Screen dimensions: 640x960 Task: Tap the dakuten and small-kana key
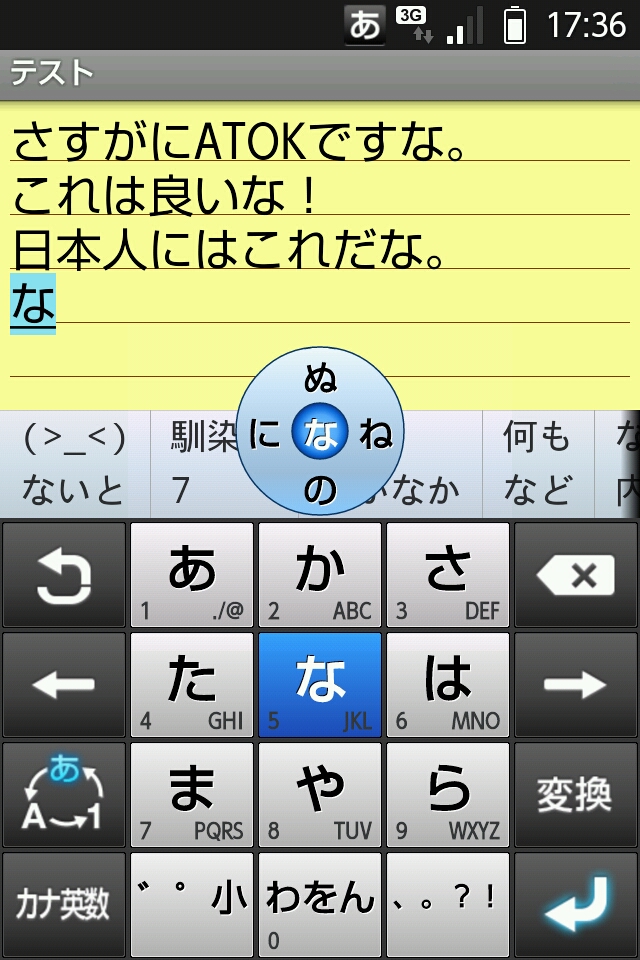pos(192,905)
